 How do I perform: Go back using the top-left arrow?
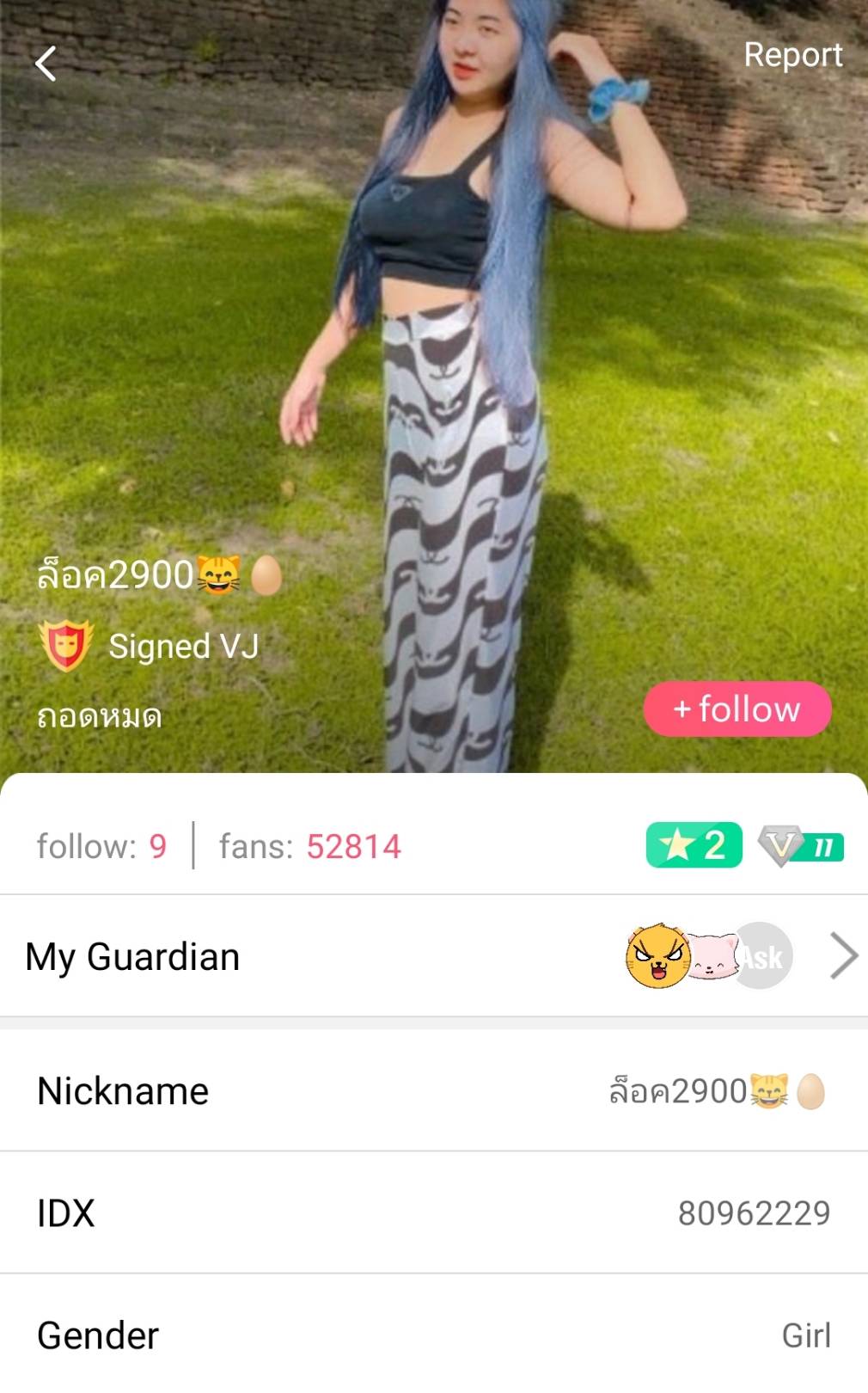(46, 64)
